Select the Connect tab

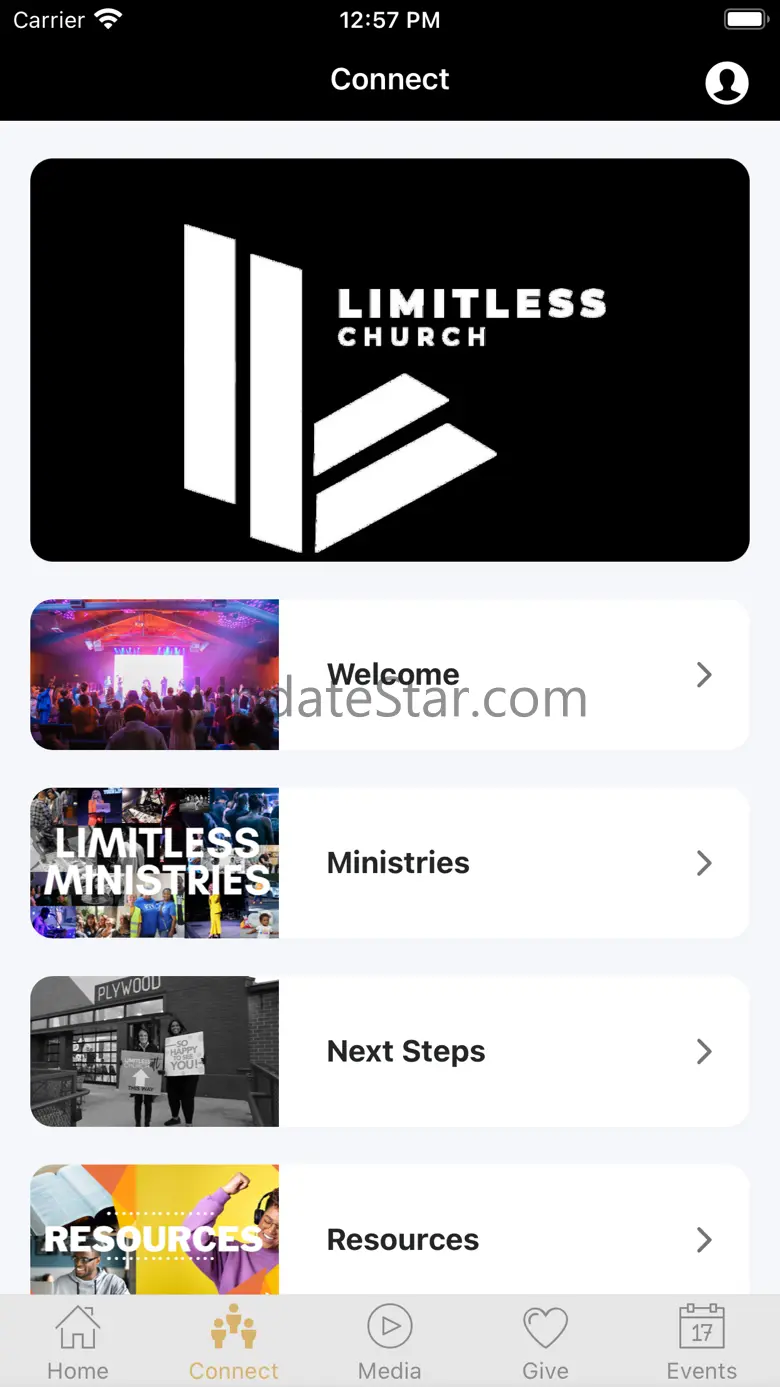pyautogui.click(x=234, y=1342)
